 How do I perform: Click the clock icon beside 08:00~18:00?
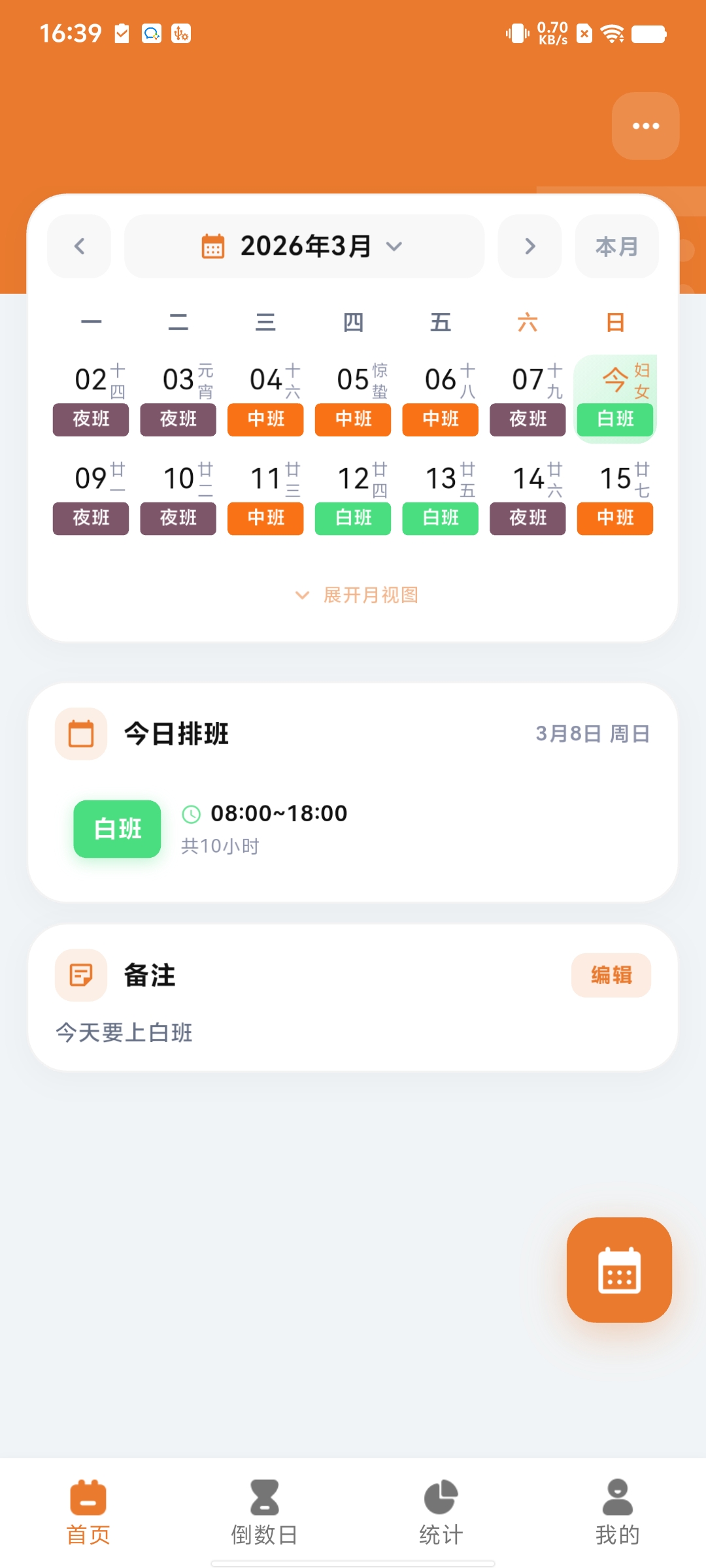click(190, 814)
